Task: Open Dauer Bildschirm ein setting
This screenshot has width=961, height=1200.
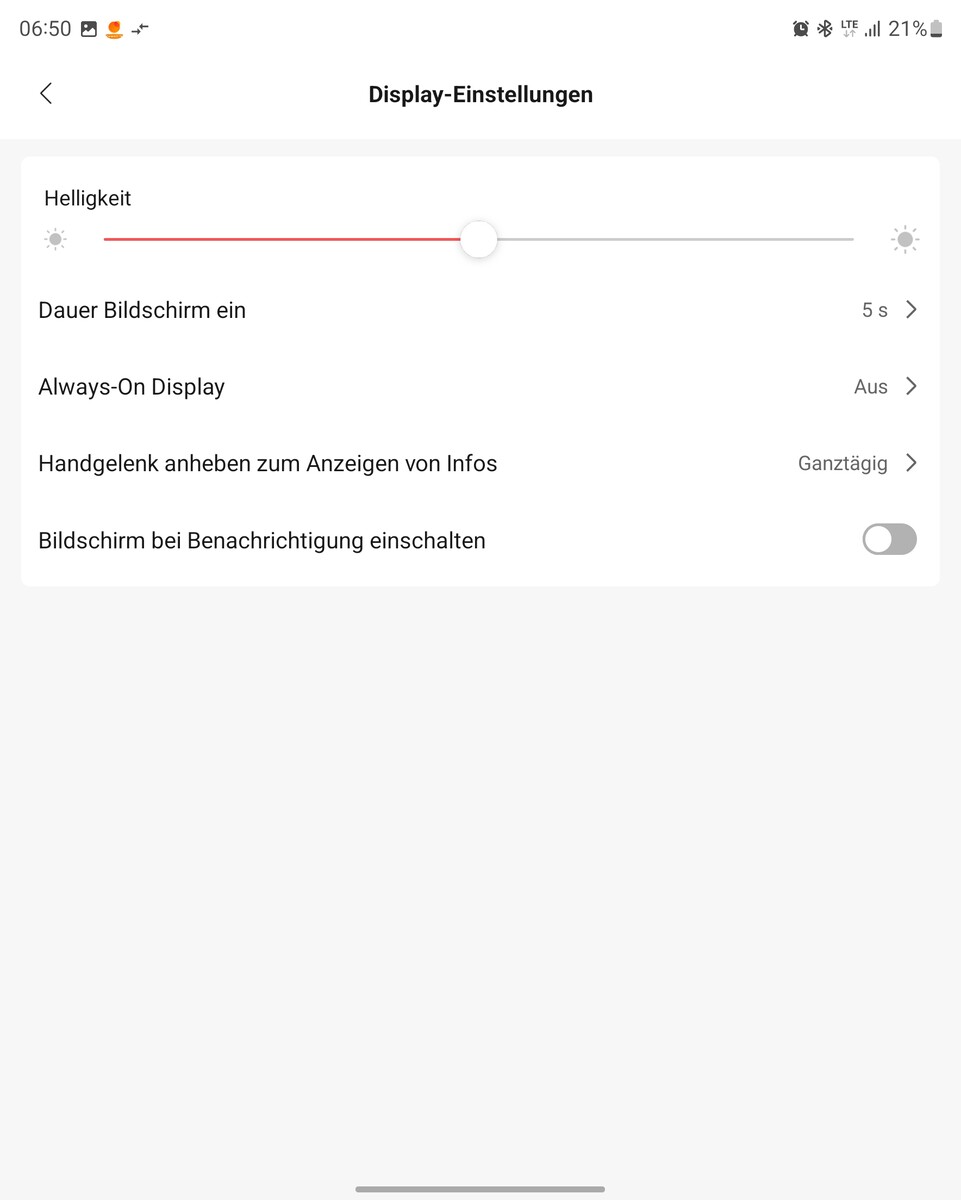Action: click(478, 310)
